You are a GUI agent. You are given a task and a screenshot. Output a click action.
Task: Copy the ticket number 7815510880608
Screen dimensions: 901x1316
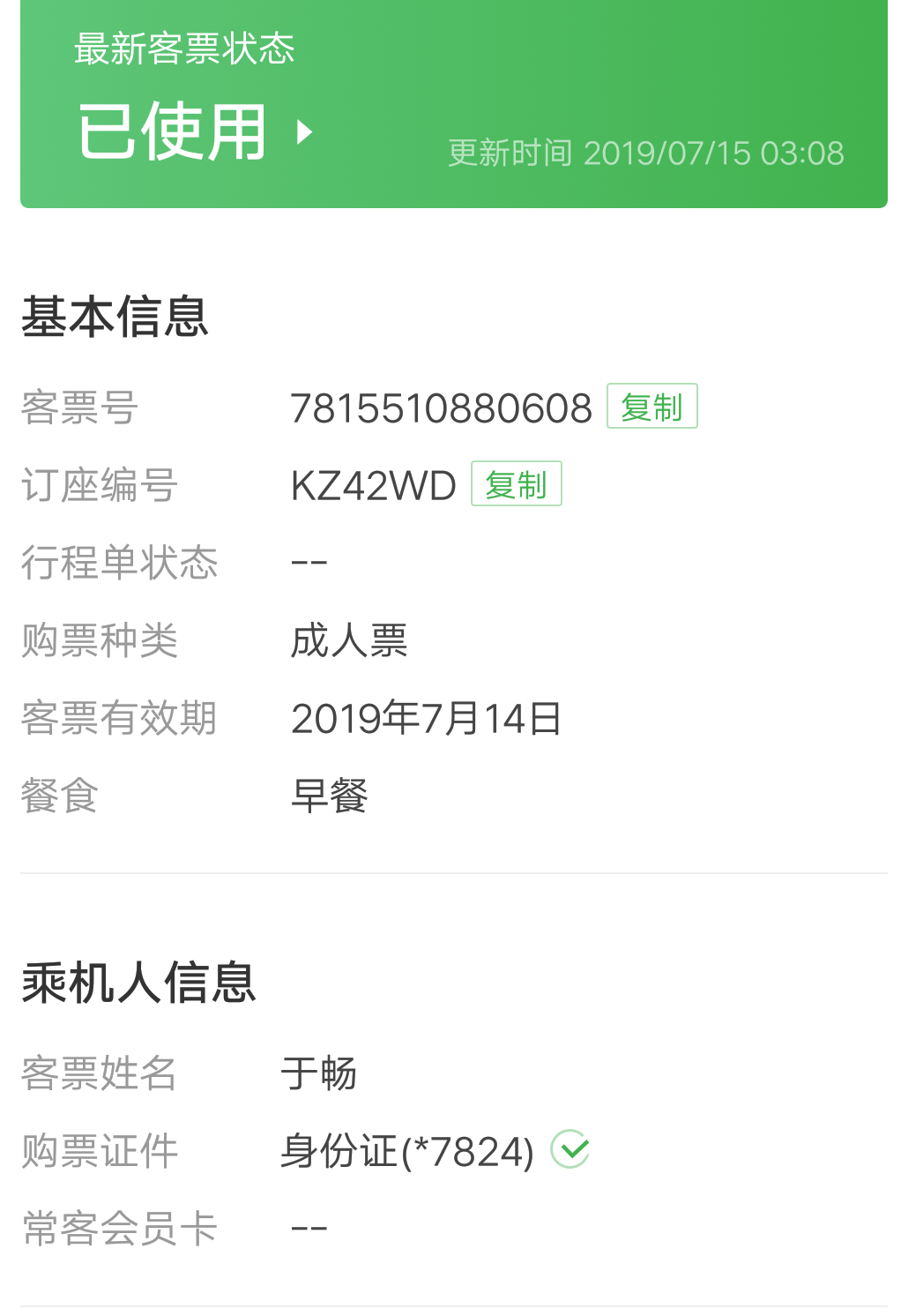click(x=652, y=407)
